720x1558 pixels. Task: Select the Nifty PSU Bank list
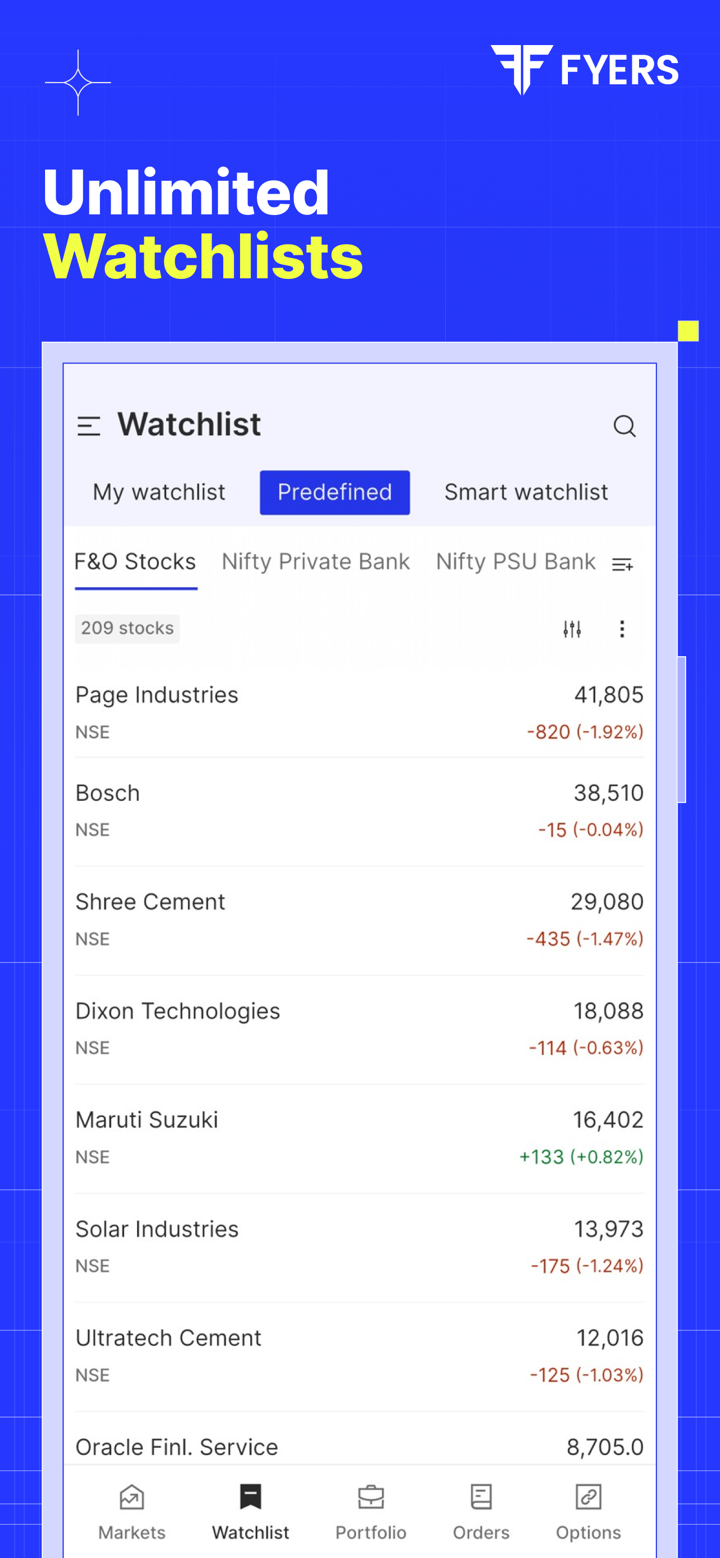[x=515, y=561]
